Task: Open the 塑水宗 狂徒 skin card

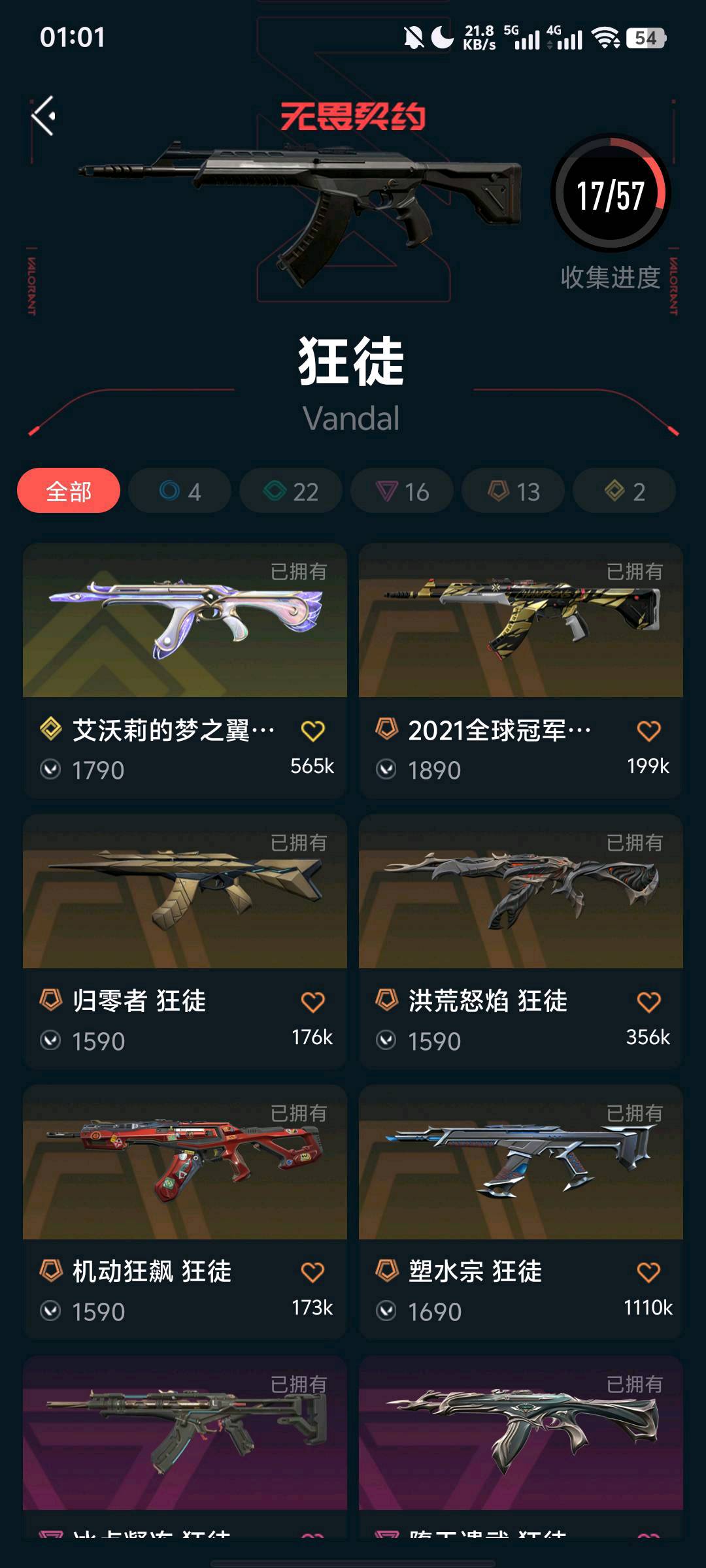Action: click(521, 1163)
